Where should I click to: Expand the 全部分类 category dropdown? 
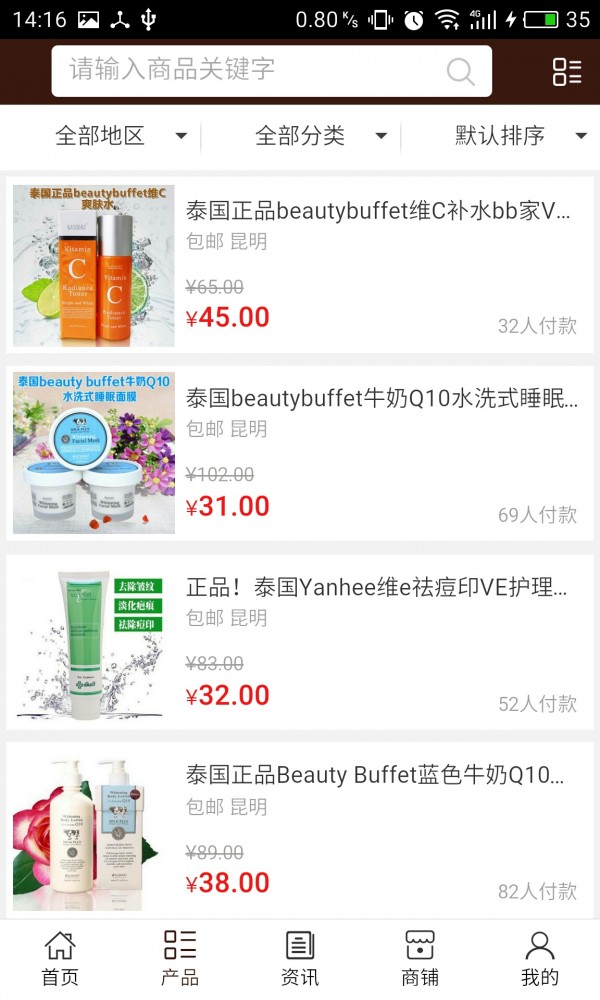(320, 136)
